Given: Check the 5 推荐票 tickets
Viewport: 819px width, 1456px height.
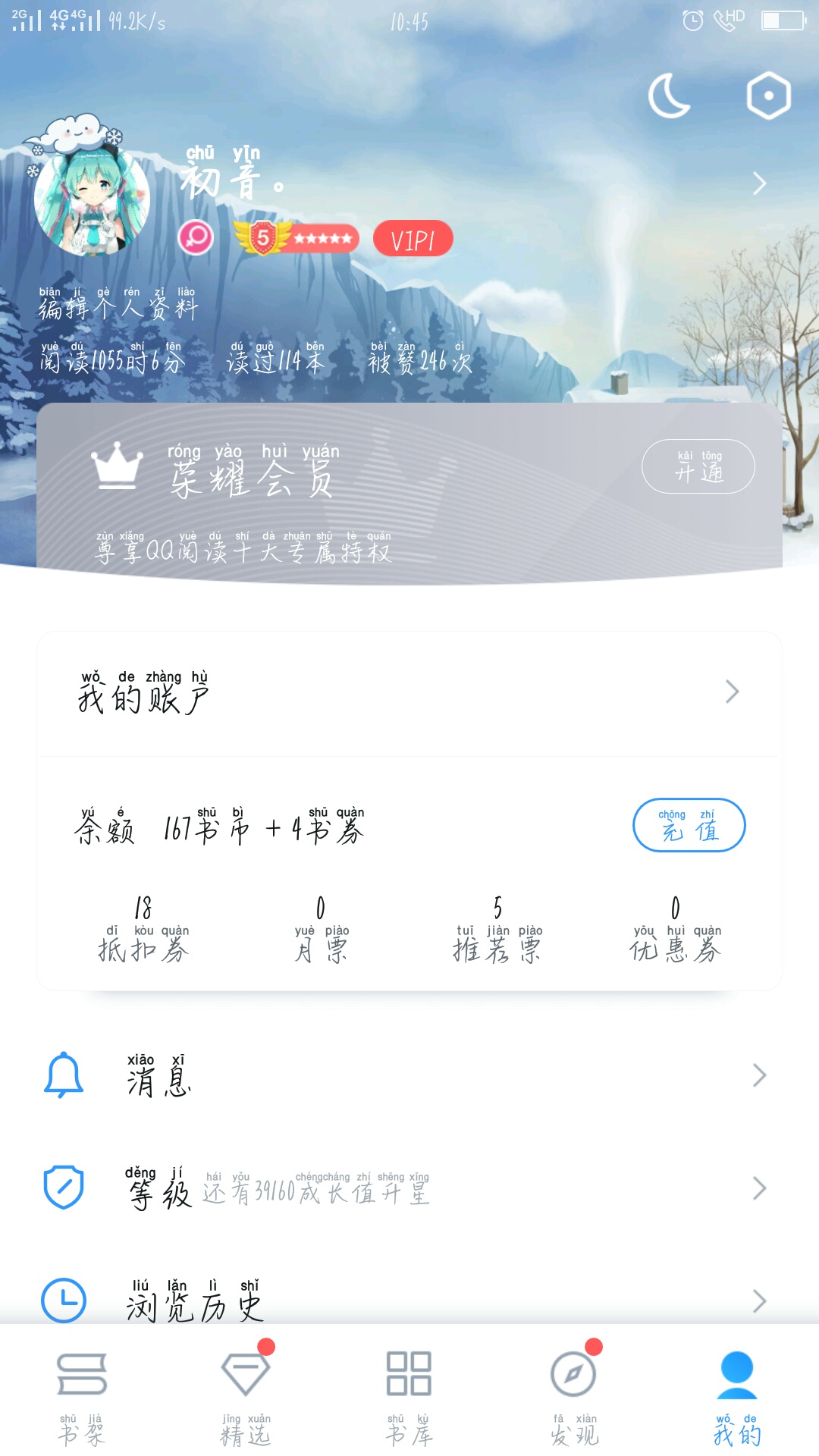Looking at the screenshot, I should pyautogui.click(x=497, y=930).
